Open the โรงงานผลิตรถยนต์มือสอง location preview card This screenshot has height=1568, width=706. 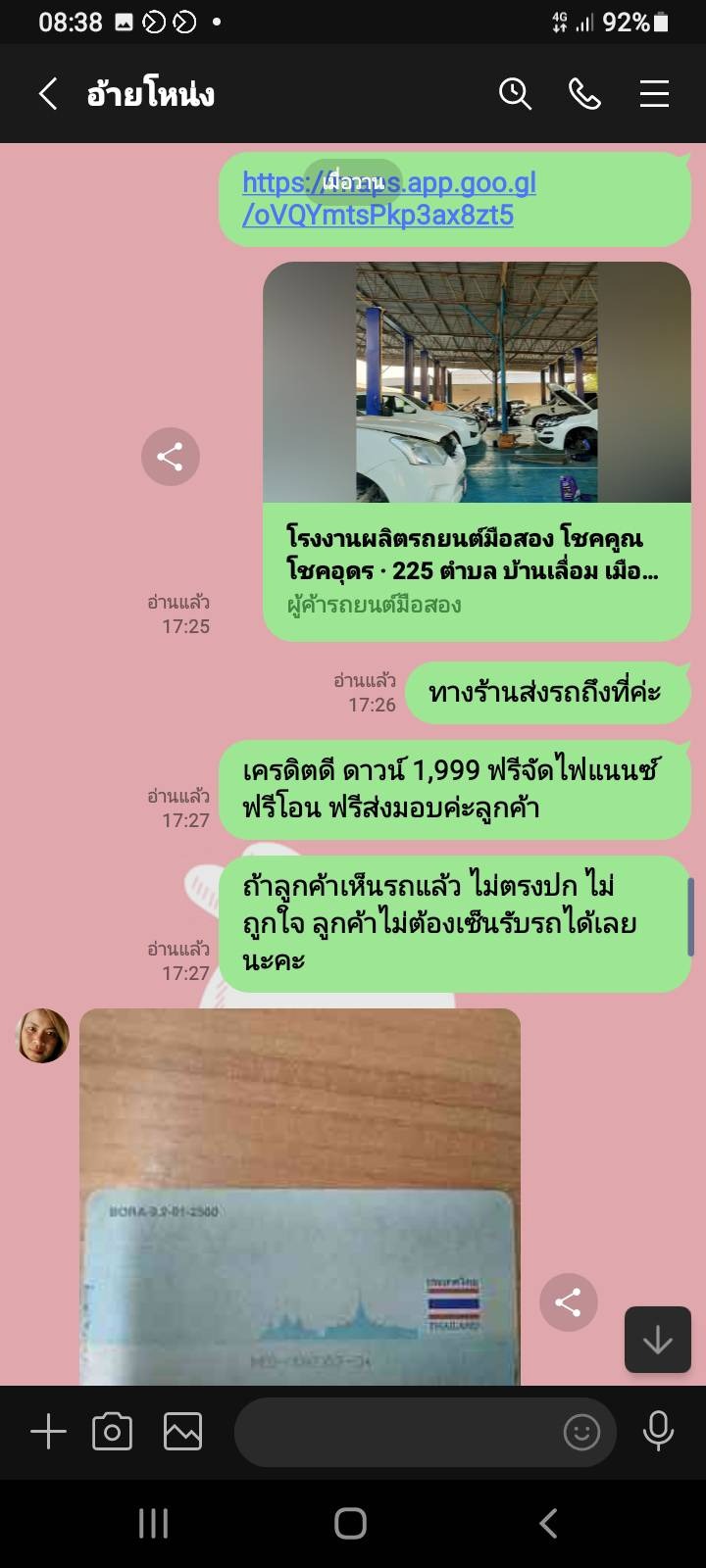(x=477, y=451)
